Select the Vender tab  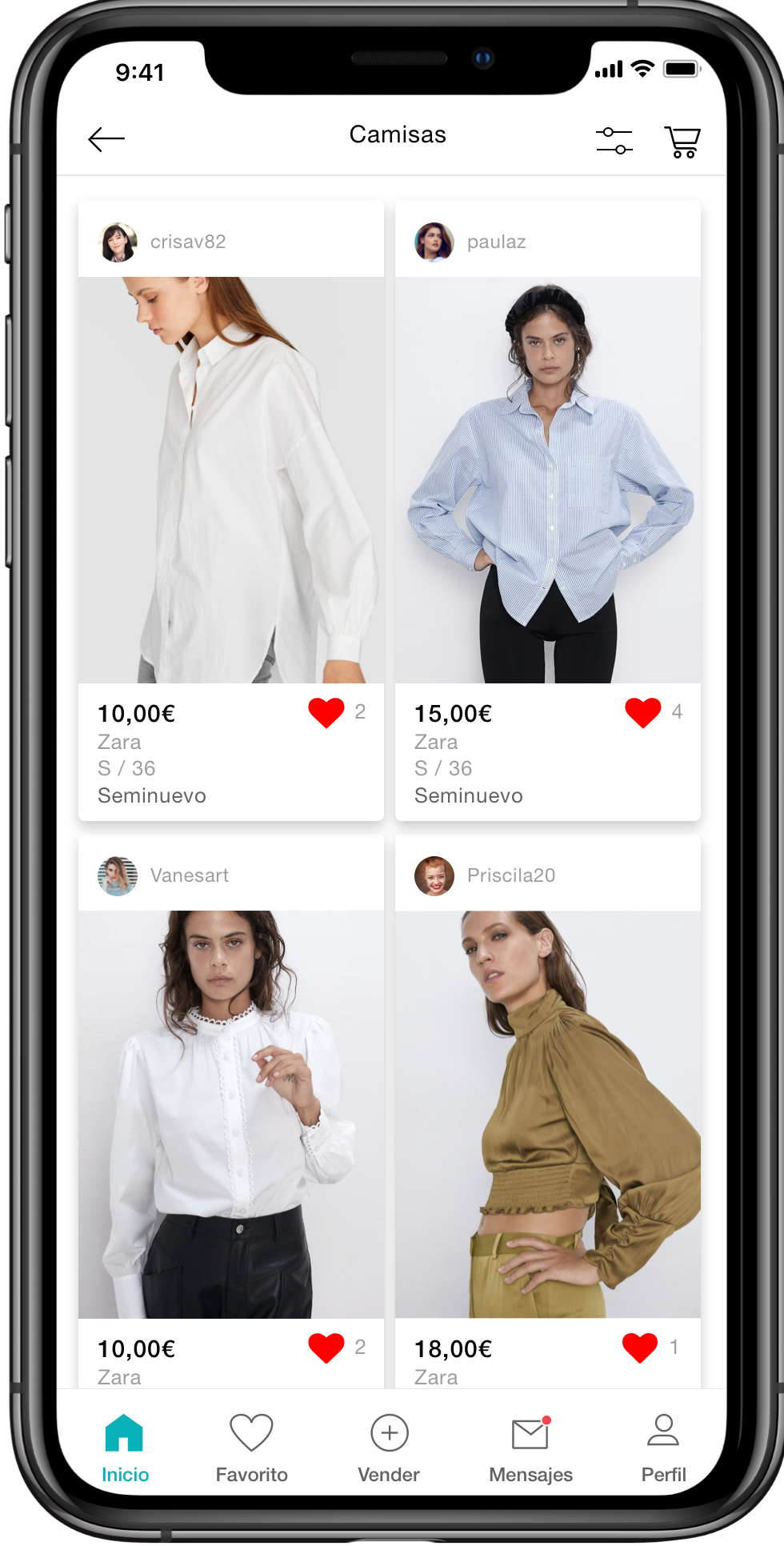pos(389,1448)
